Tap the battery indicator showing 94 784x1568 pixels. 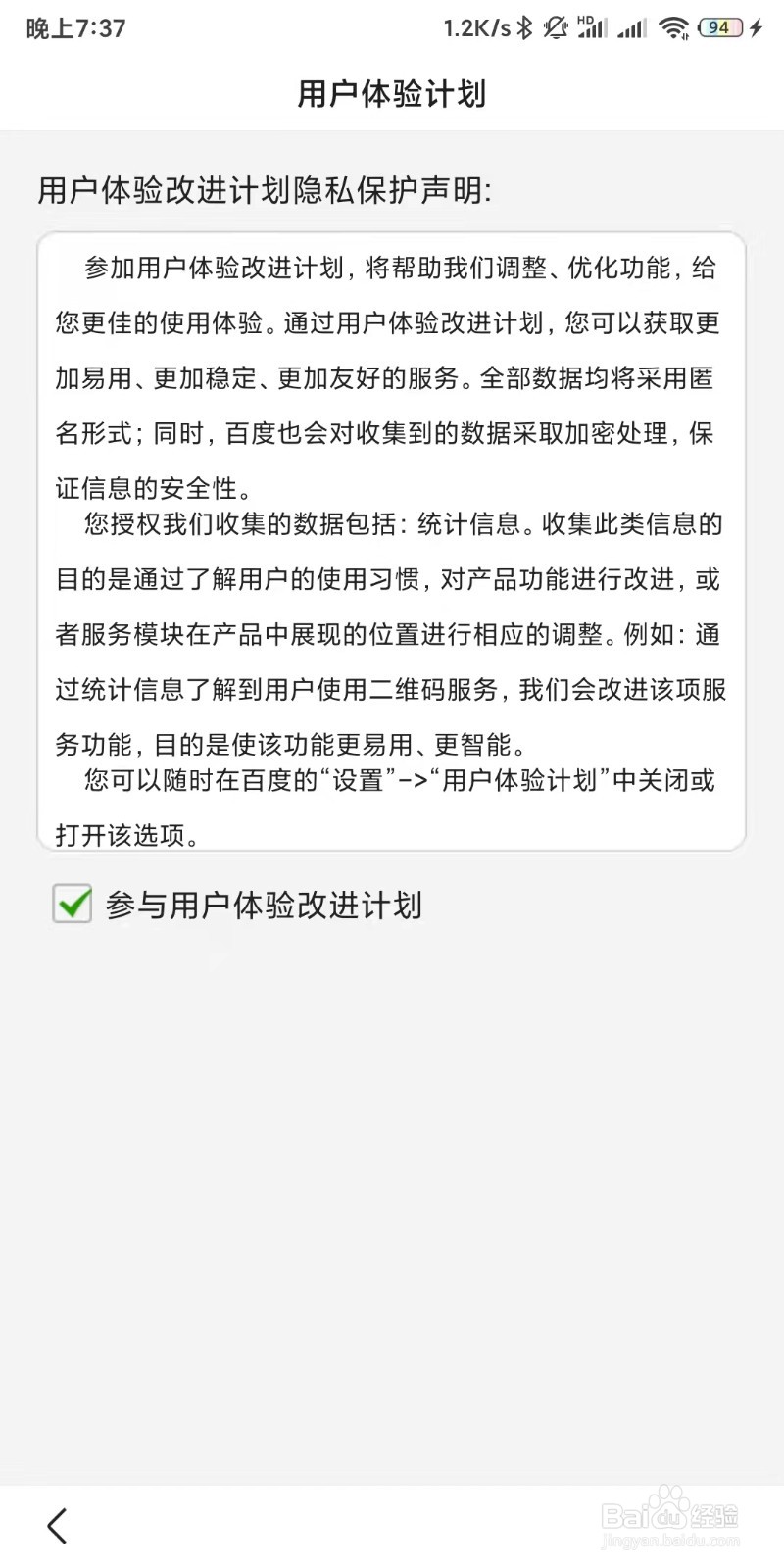pyautogui.click(x=718, y=27)
